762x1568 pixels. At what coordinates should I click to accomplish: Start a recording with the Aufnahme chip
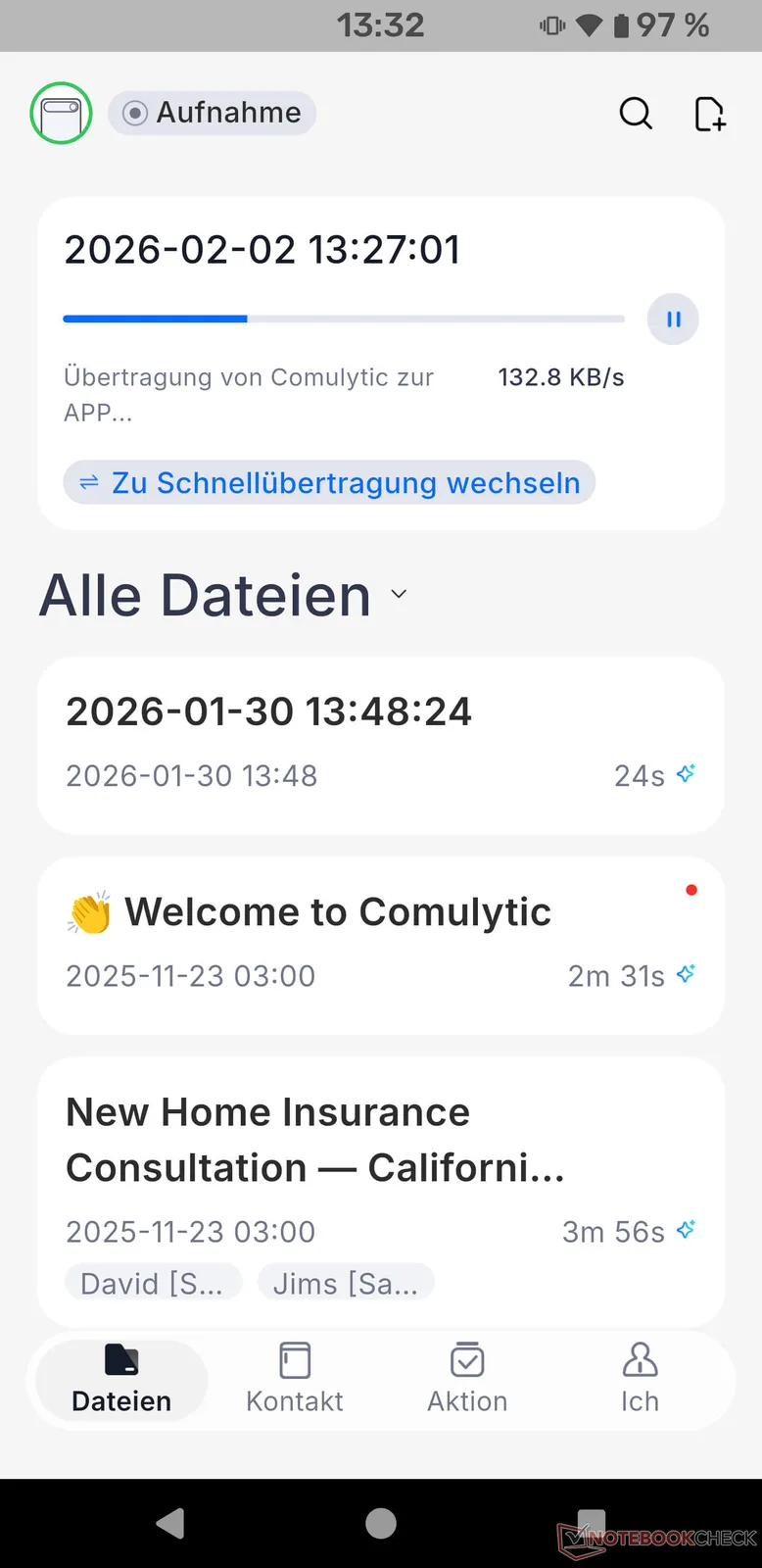point(213,114)
